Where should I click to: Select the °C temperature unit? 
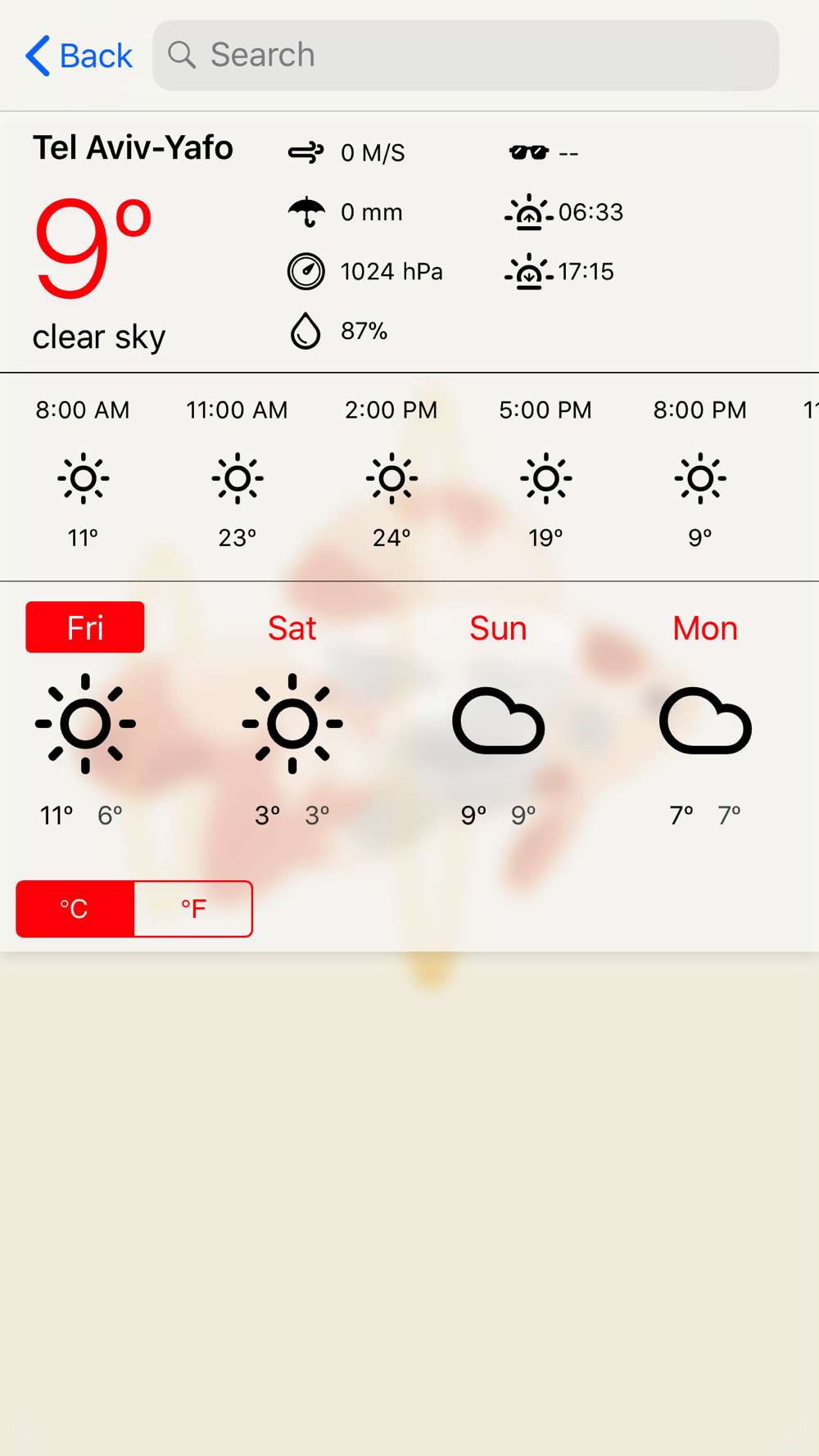(75, 909)
